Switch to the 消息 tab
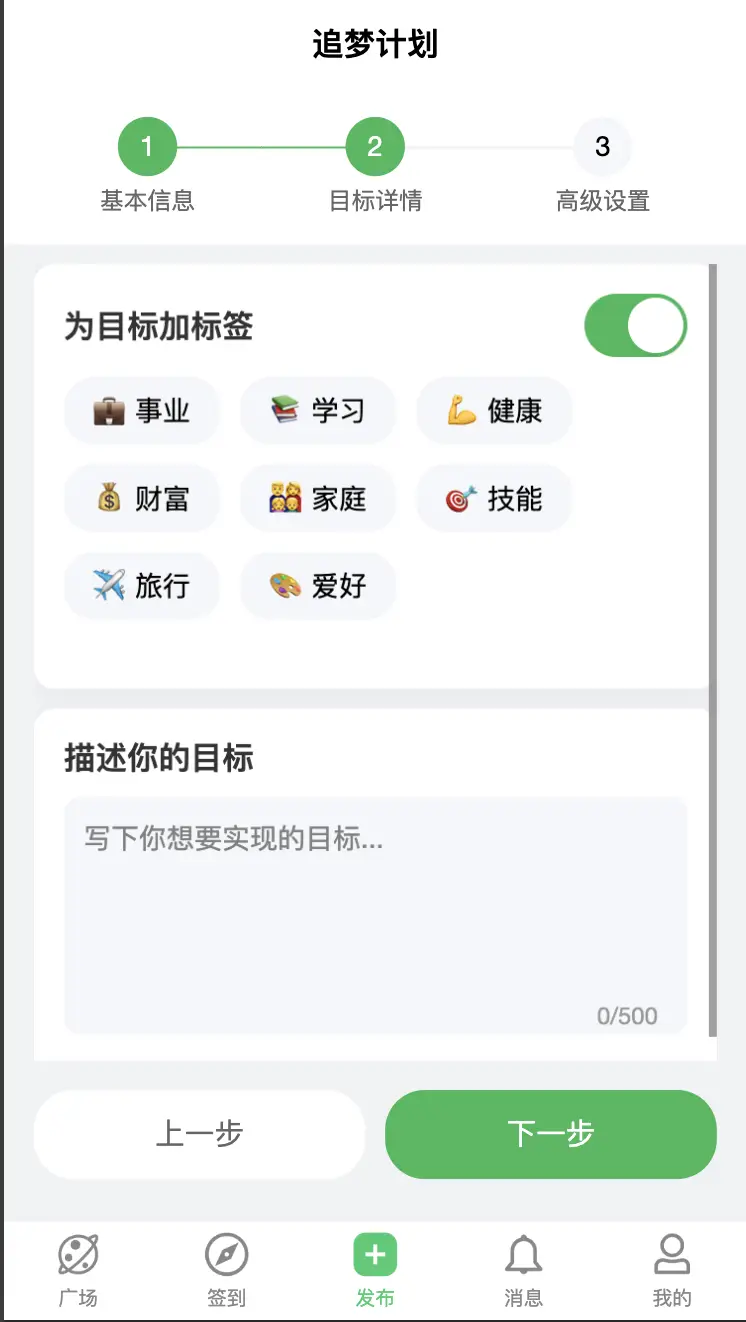Image resolution: width=746 pixels, height=1322 pixels. coord(523,1270)
